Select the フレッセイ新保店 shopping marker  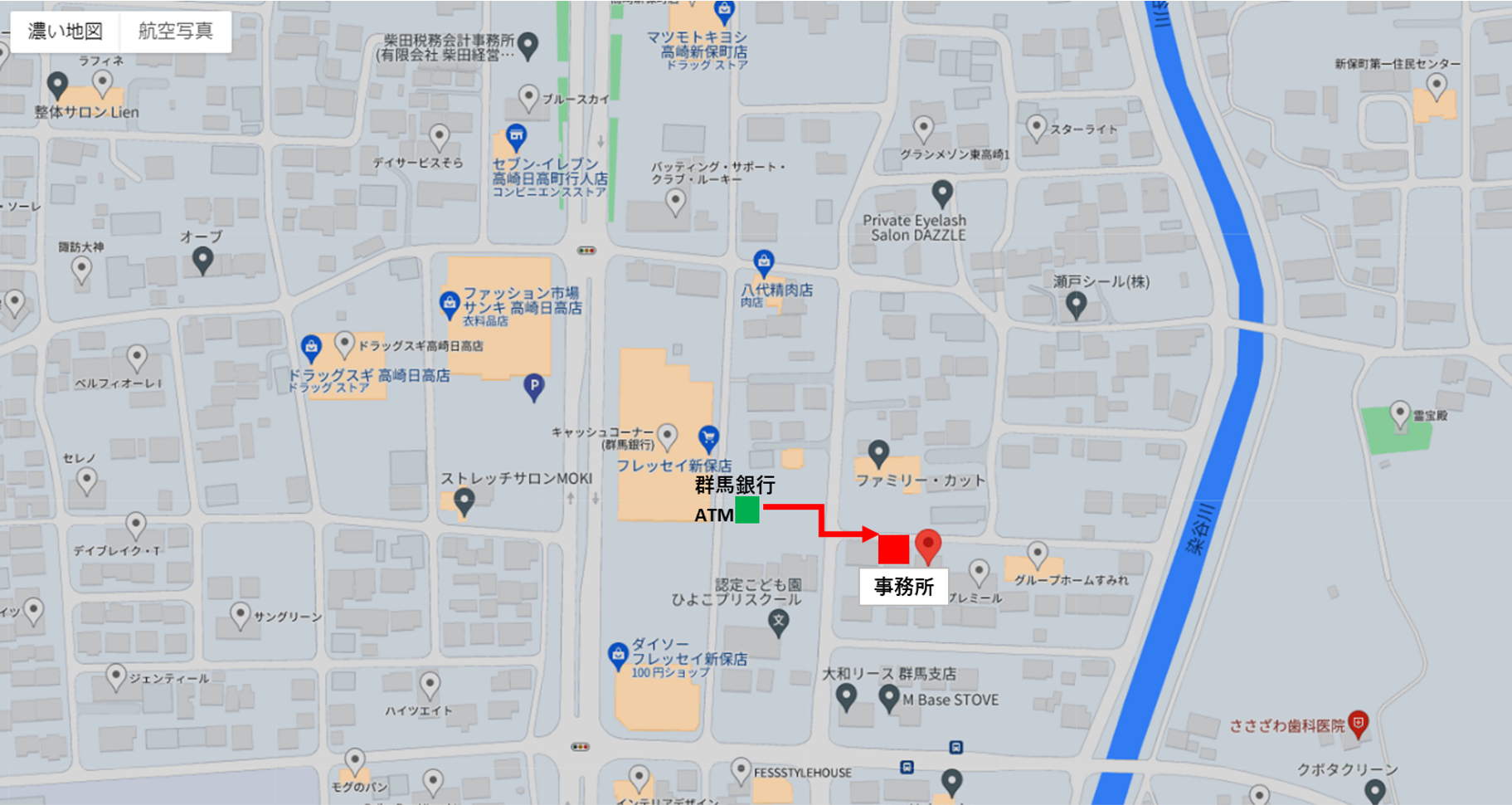pyautogui.click(x=708, y=437)
